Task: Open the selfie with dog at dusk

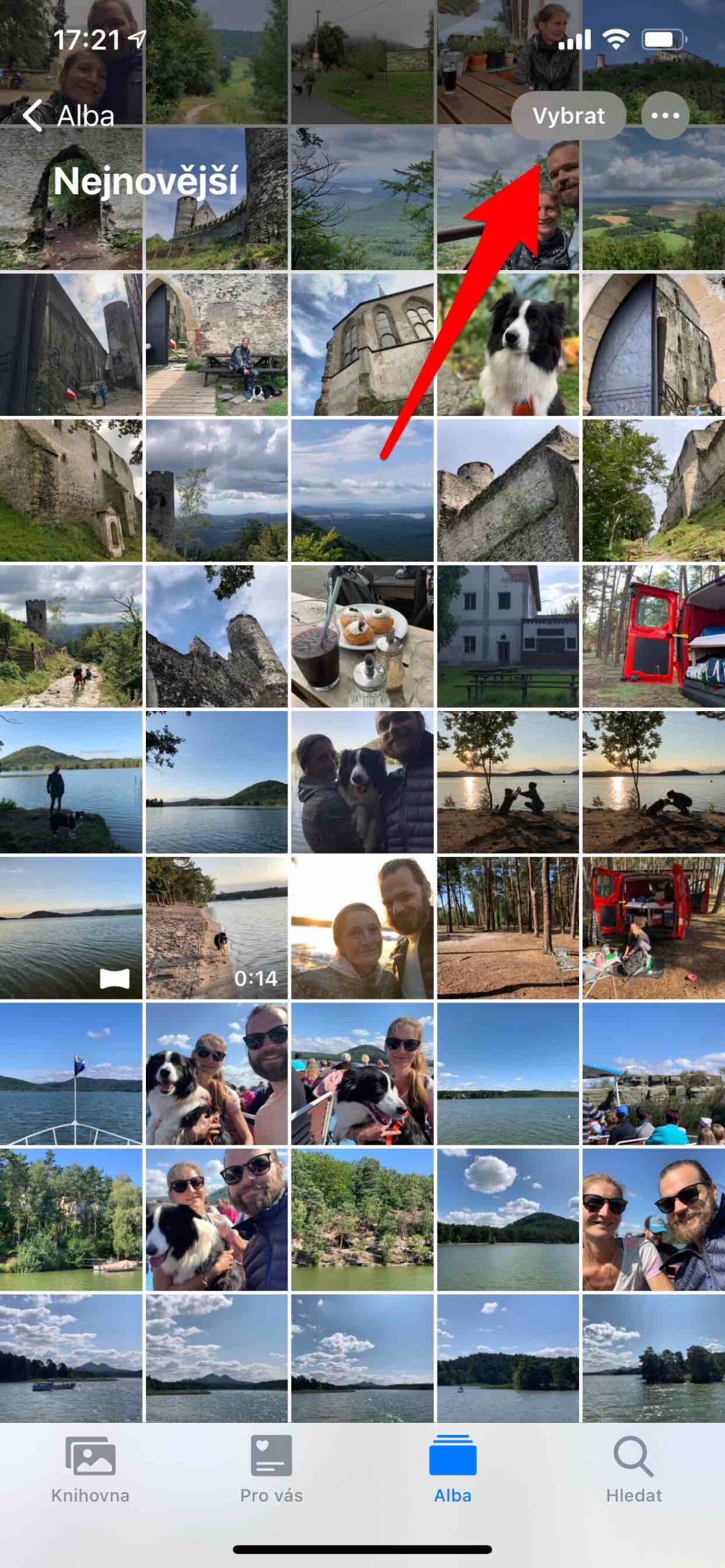Action: pos(362,782)
